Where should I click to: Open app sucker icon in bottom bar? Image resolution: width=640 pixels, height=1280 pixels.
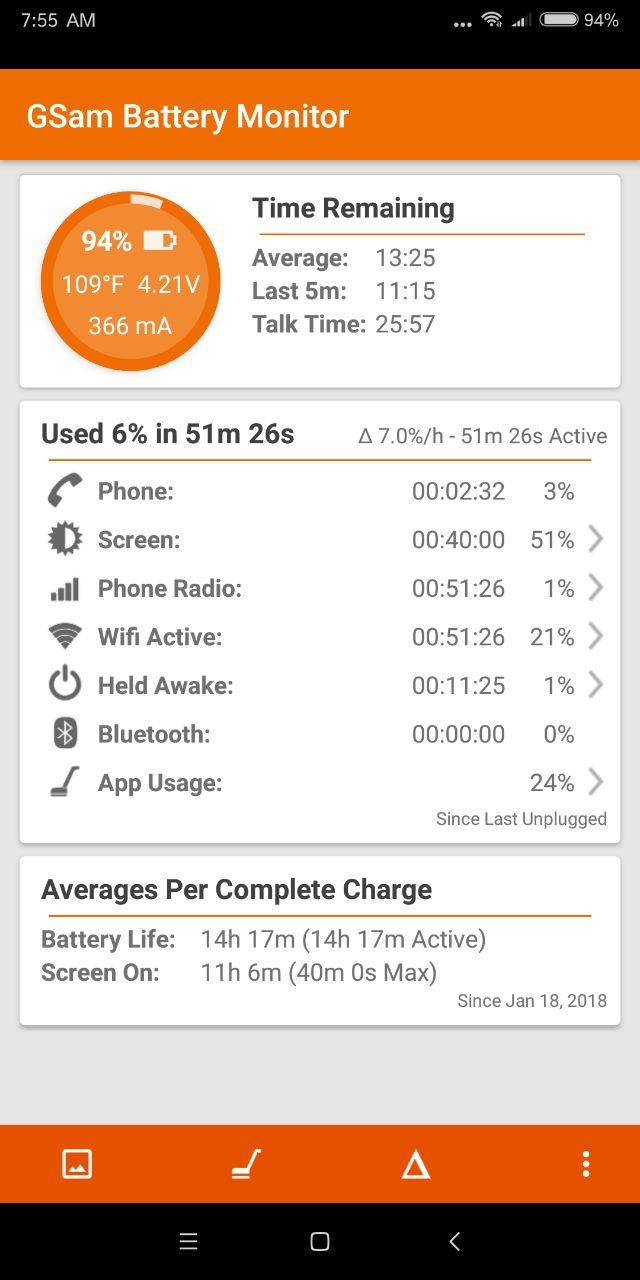246,1163
